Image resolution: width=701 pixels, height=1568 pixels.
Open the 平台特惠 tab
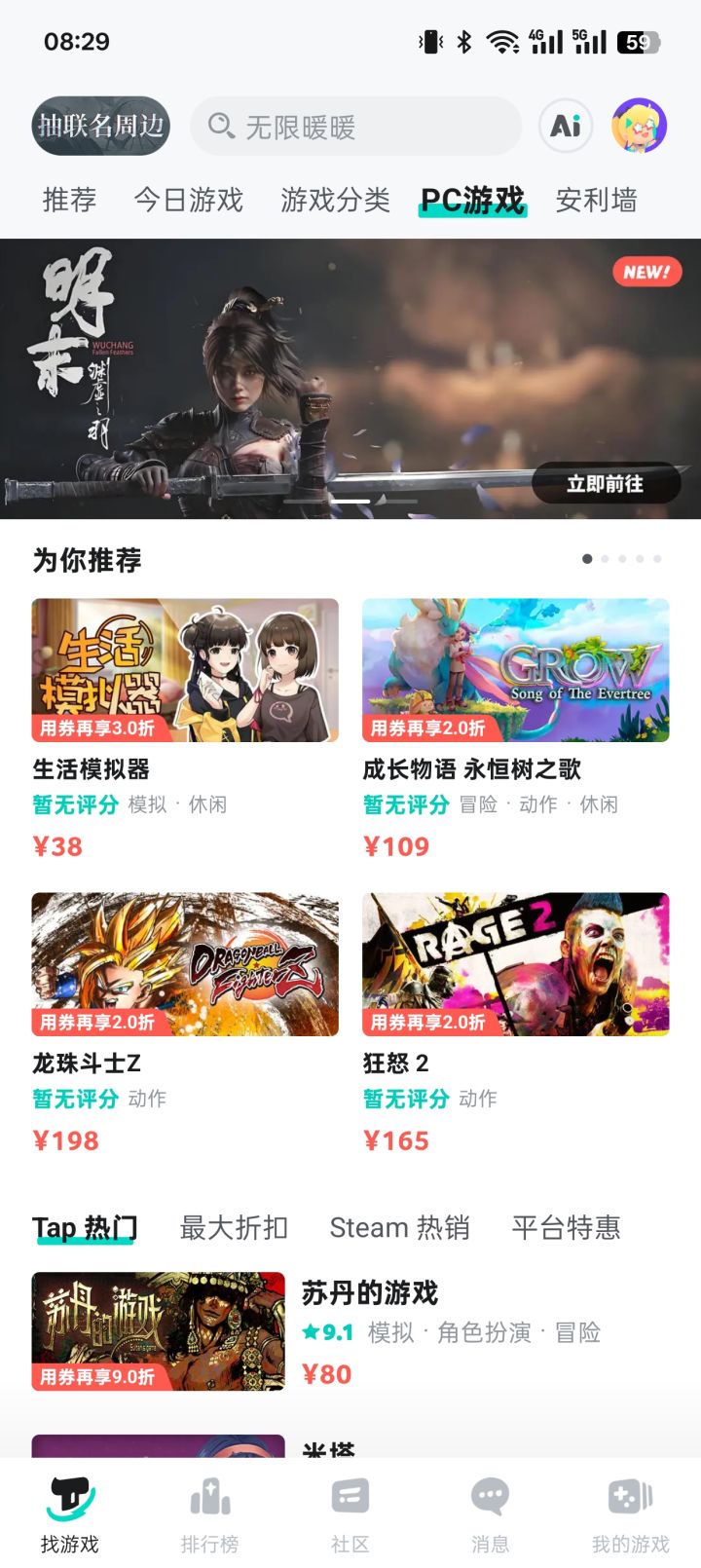[565, 1228]
